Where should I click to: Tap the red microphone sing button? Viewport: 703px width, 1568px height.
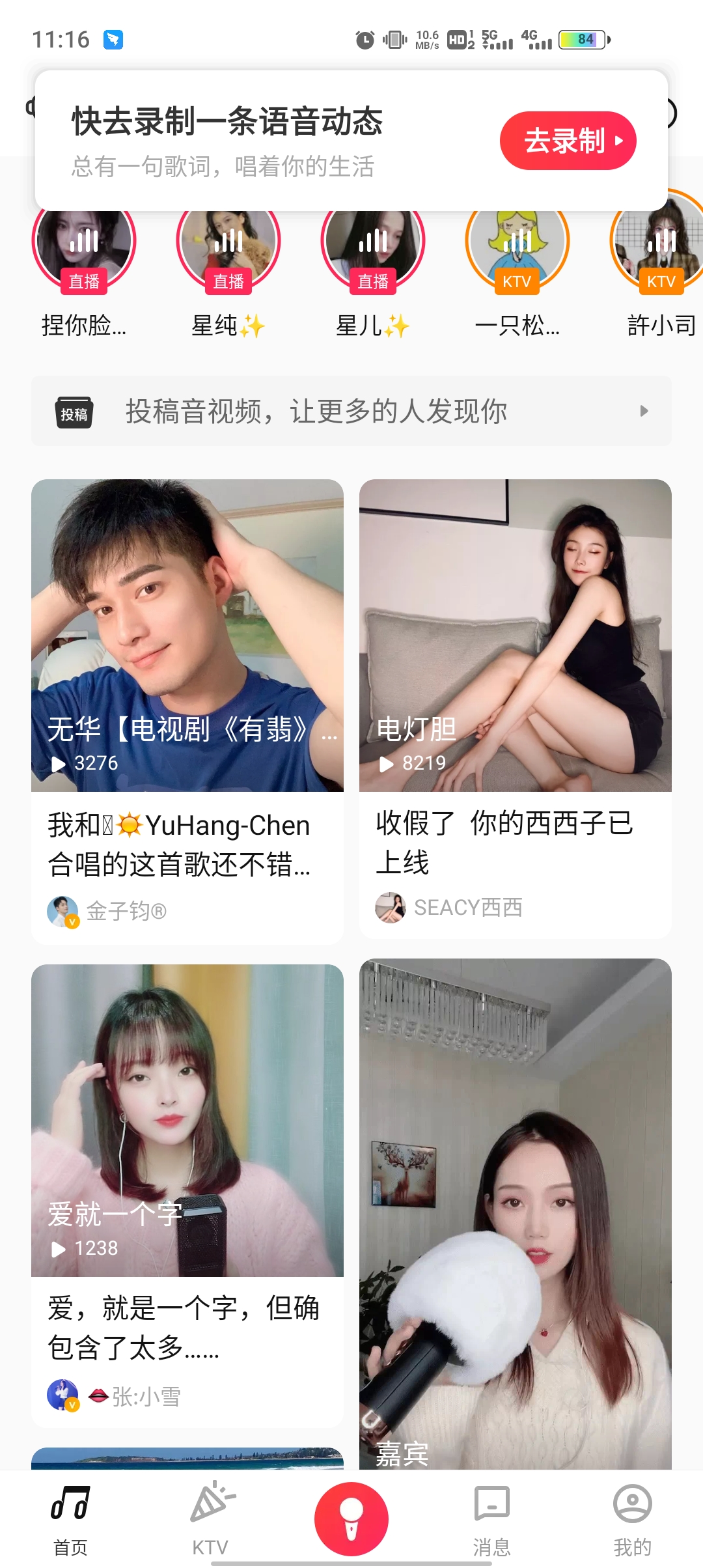351,1519
